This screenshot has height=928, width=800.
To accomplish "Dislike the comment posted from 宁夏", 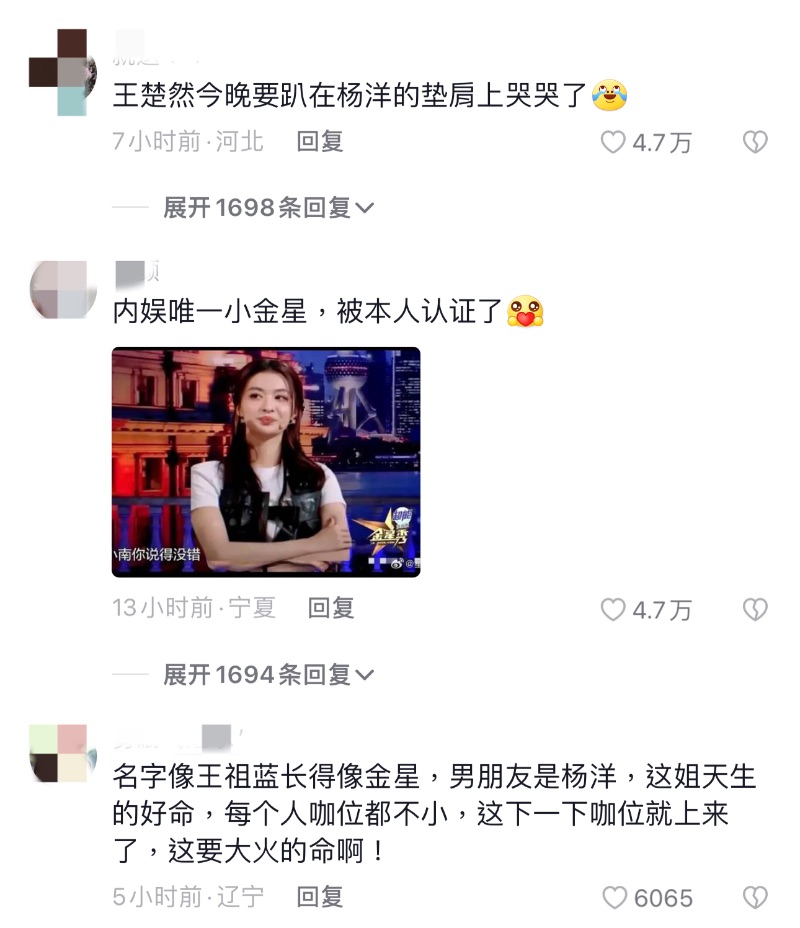I will tap(755, 609).
